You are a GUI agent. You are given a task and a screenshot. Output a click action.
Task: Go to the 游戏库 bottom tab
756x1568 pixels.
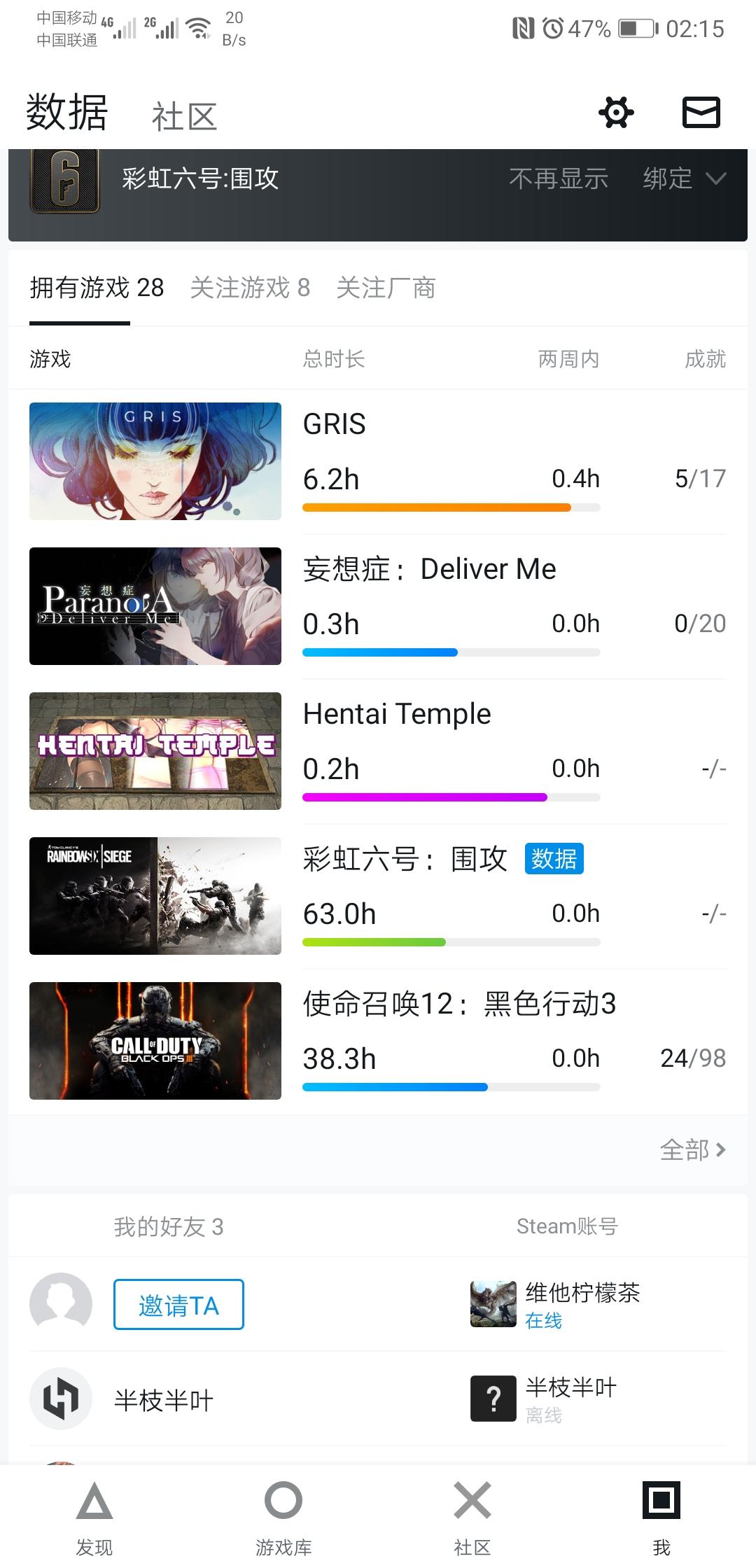click(x=283, y=1515)
